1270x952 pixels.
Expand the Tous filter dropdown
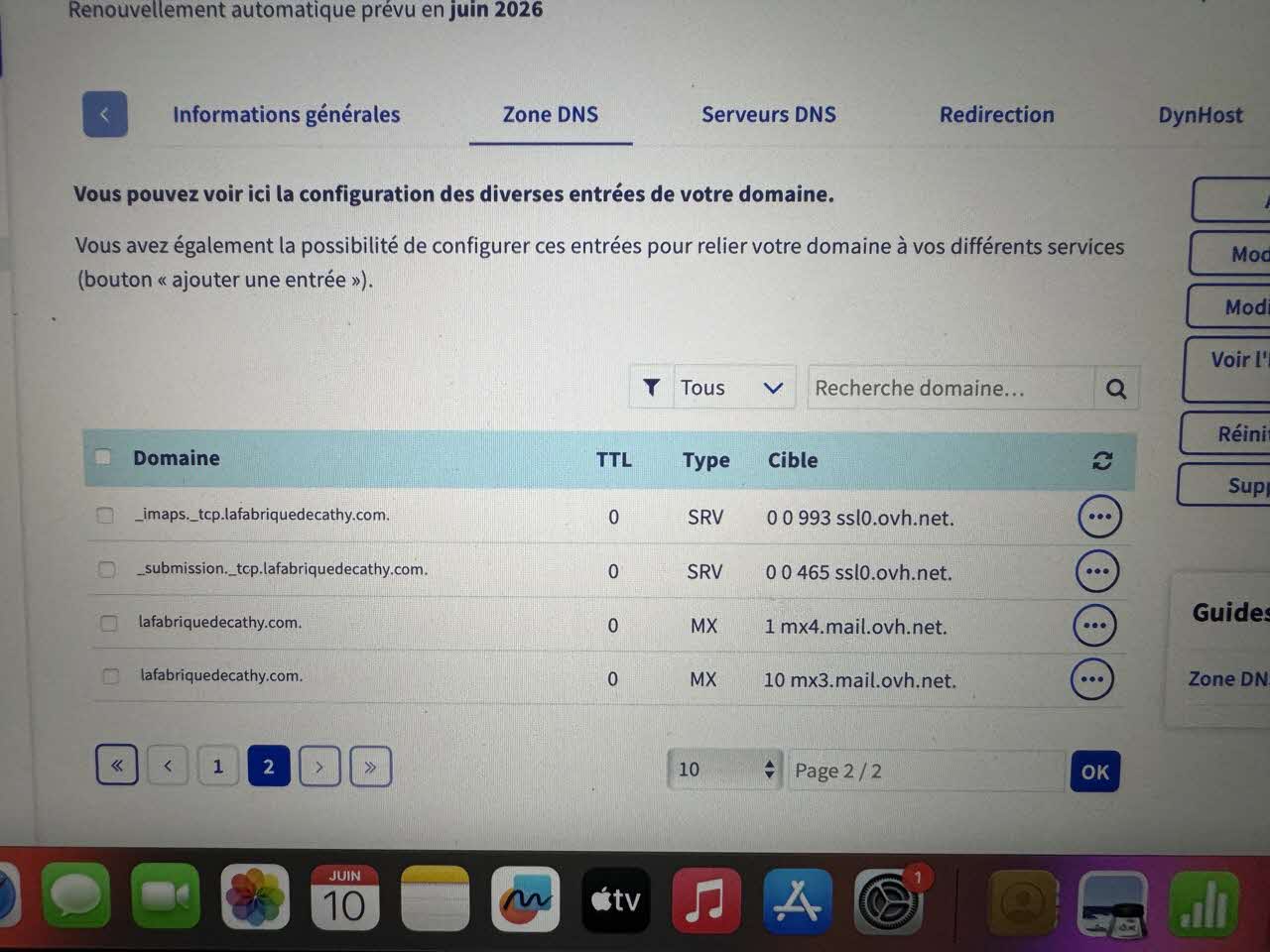731,388
